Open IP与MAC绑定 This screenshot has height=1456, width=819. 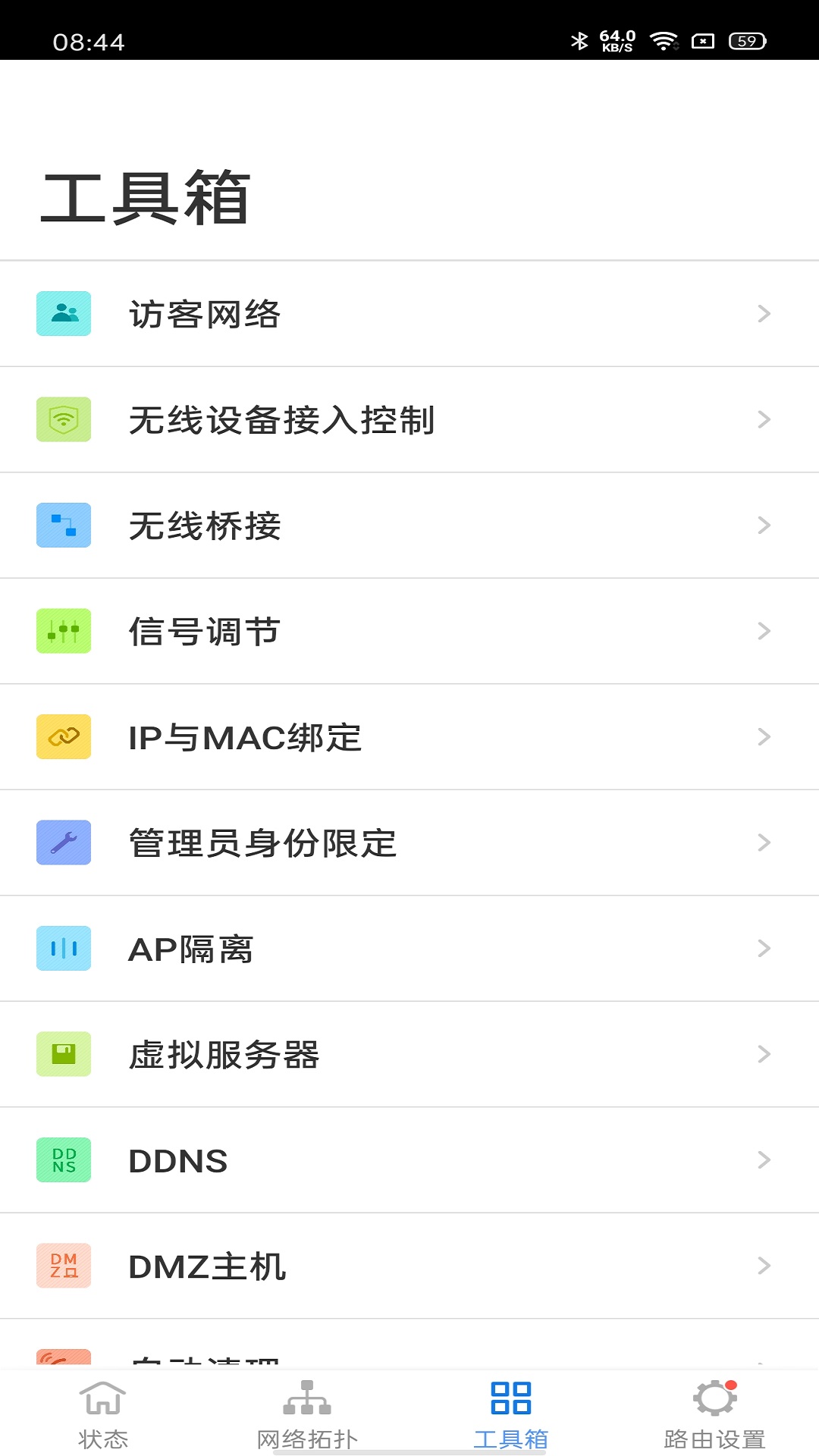(409, 737)
